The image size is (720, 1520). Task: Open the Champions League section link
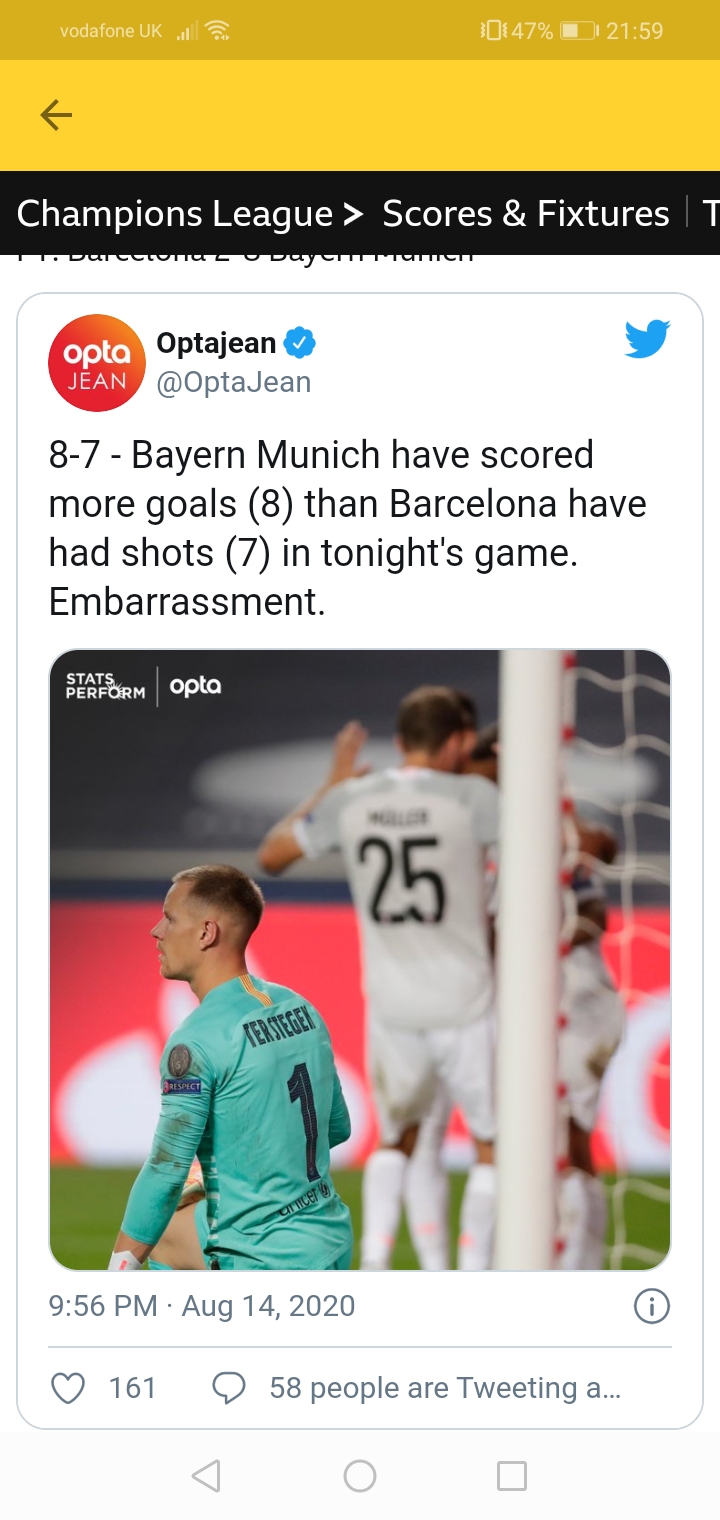[175, 214]
